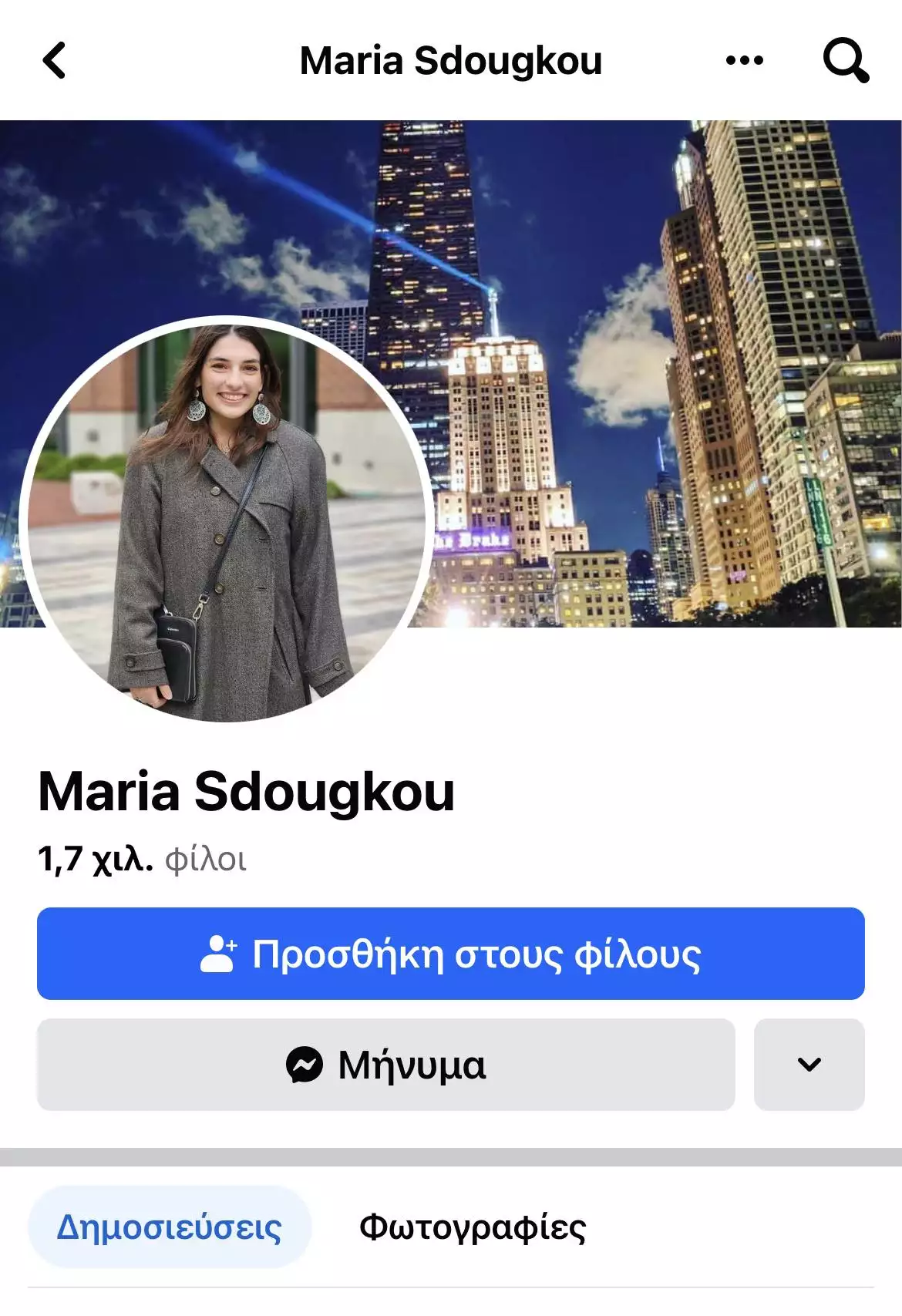Switch to the Φωτογραφίες tab
Screen dimensions: 902x1316
pyautogui.click(x=473, y=1227)
